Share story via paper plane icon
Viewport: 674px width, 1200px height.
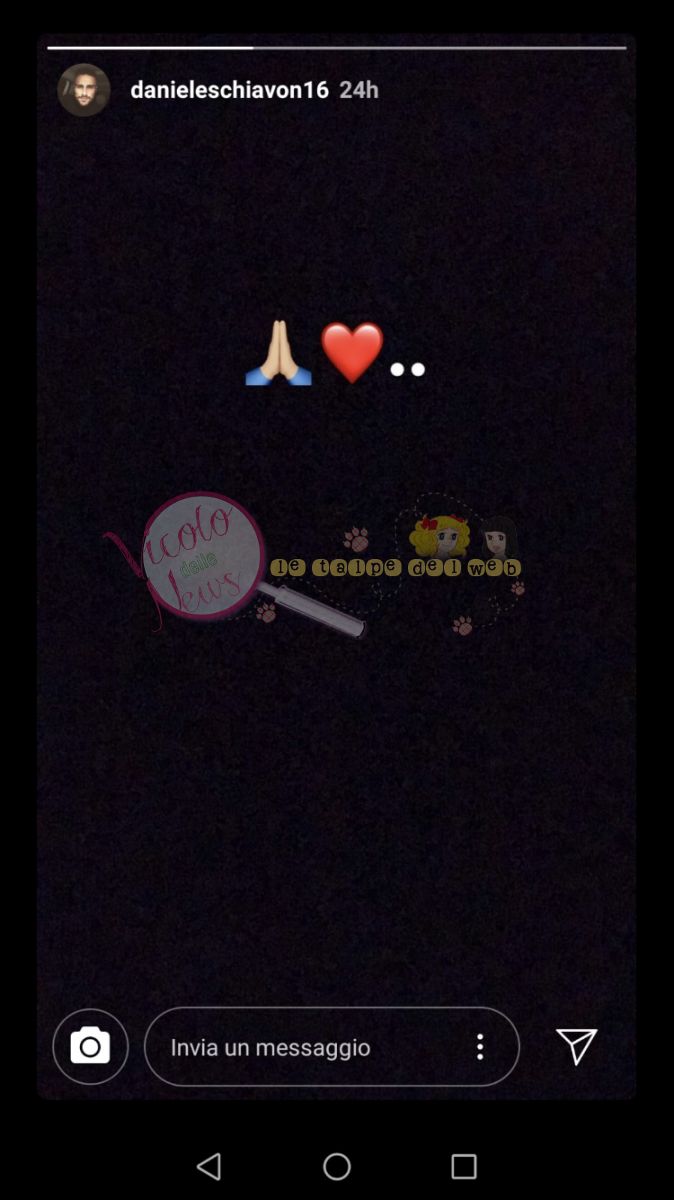pyautogui.click(x=577, y=1046)
